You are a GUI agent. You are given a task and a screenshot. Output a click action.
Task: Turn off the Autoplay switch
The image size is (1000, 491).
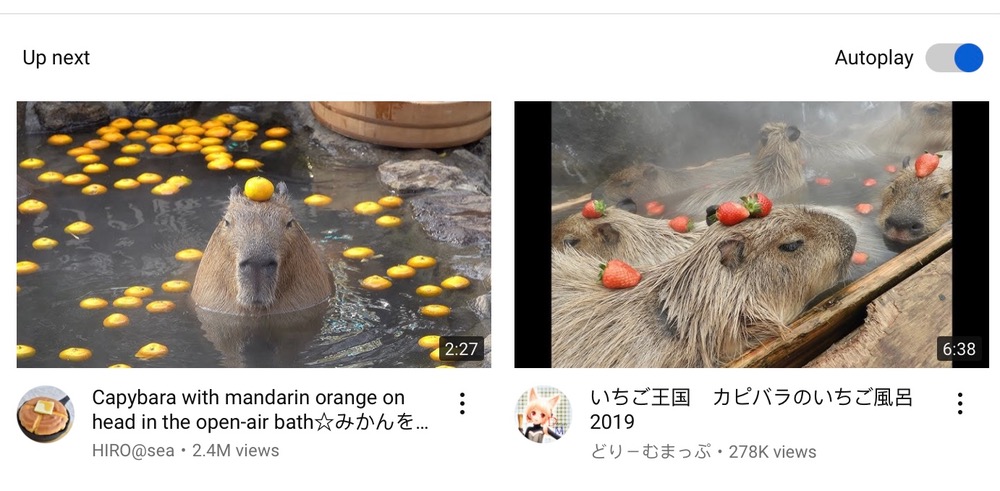pos(954,58)
